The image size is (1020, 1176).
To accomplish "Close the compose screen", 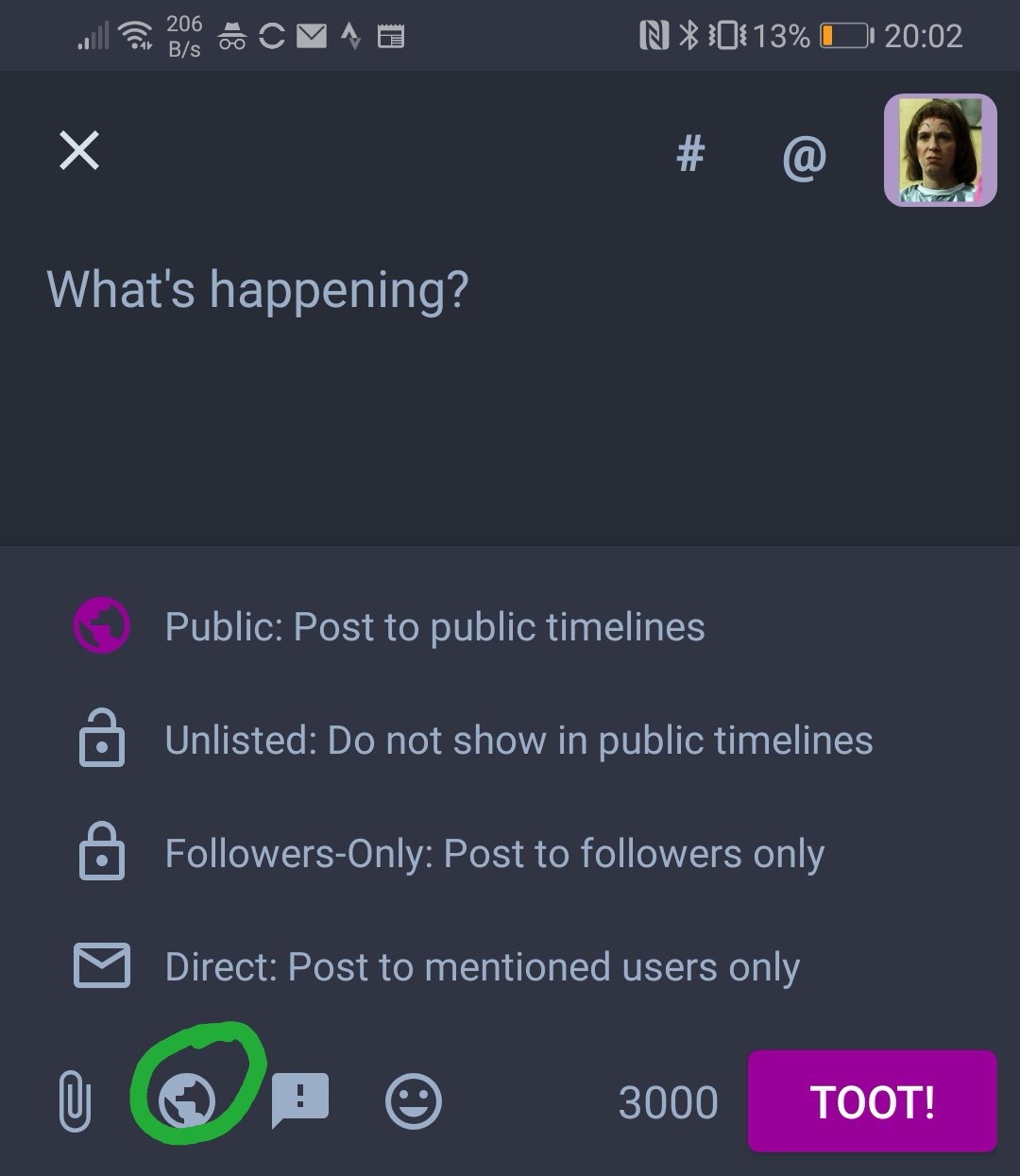I will [x=79, y=151].
